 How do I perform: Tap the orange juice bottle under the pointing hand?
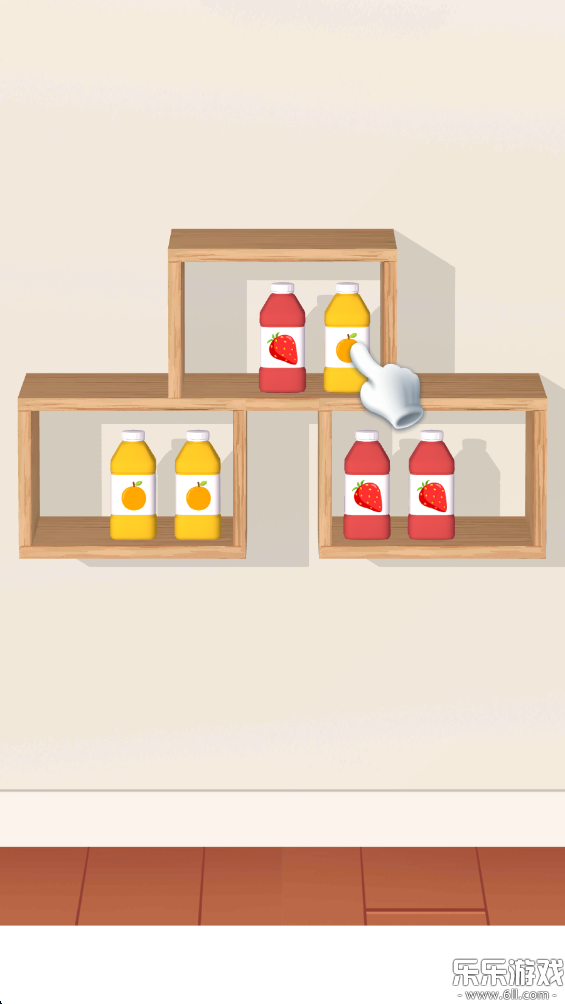(347, 337)
